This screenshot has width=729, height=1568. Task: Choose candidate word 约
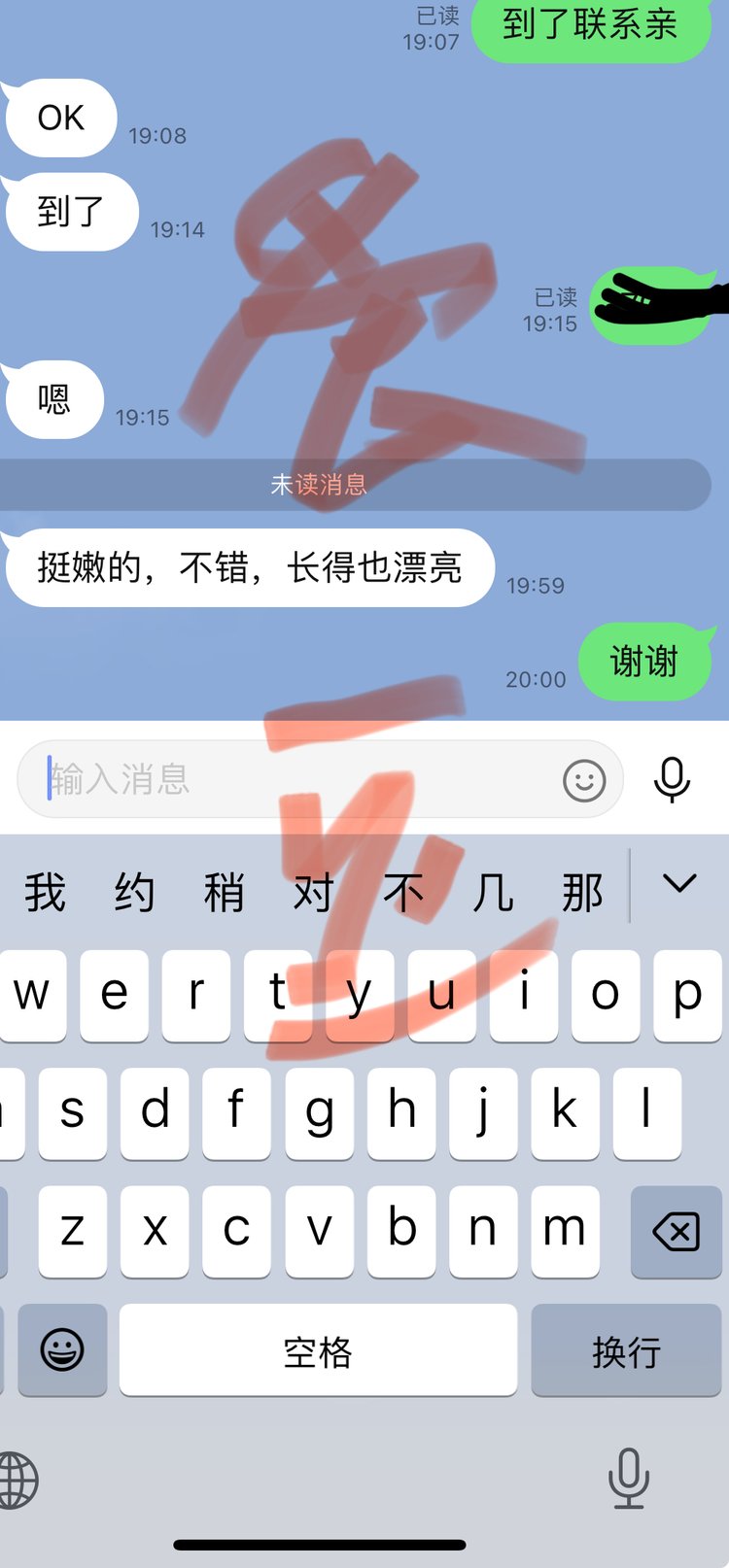[134, 892]
